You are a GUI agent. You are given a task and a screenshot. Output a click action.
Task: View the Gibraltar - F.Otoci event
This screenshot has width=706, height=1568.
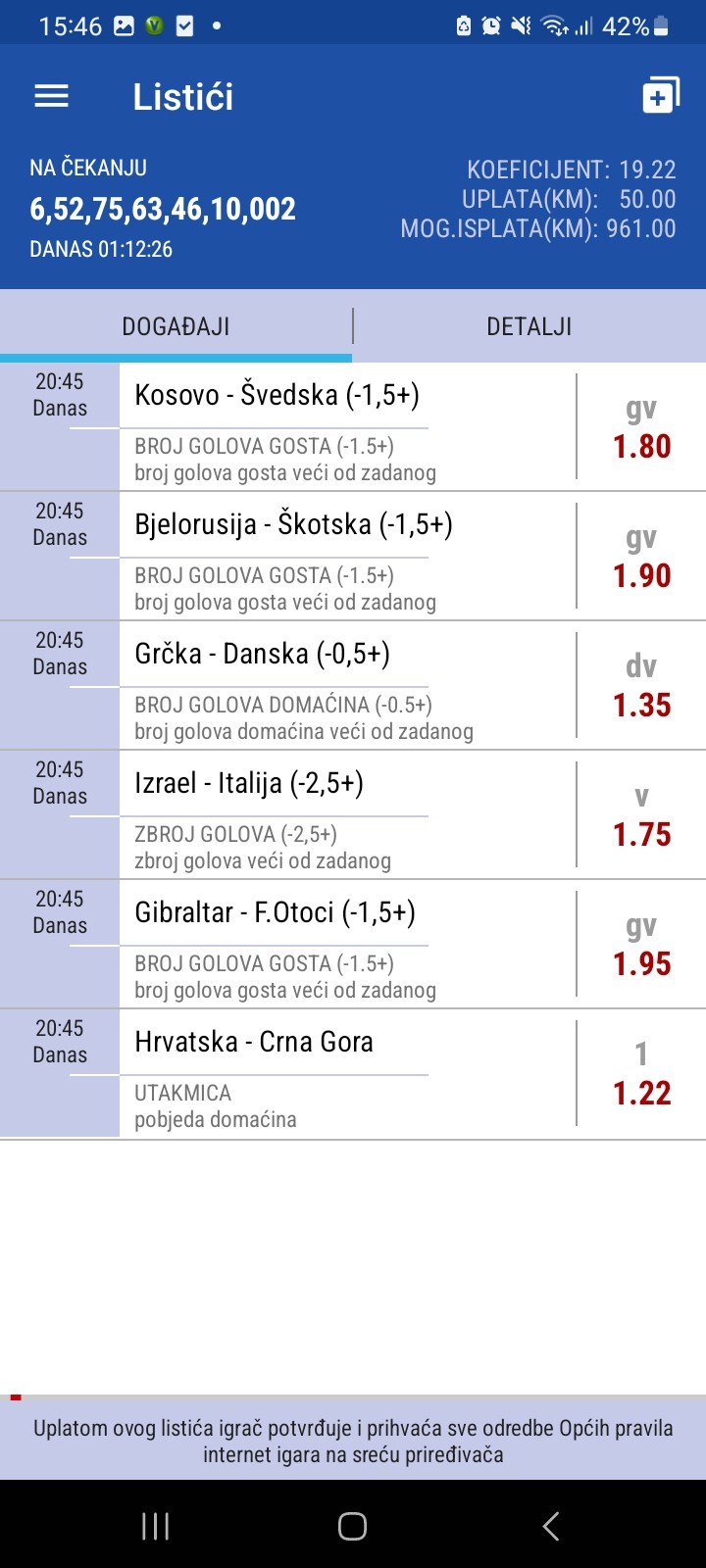click(x=353, y=945)
